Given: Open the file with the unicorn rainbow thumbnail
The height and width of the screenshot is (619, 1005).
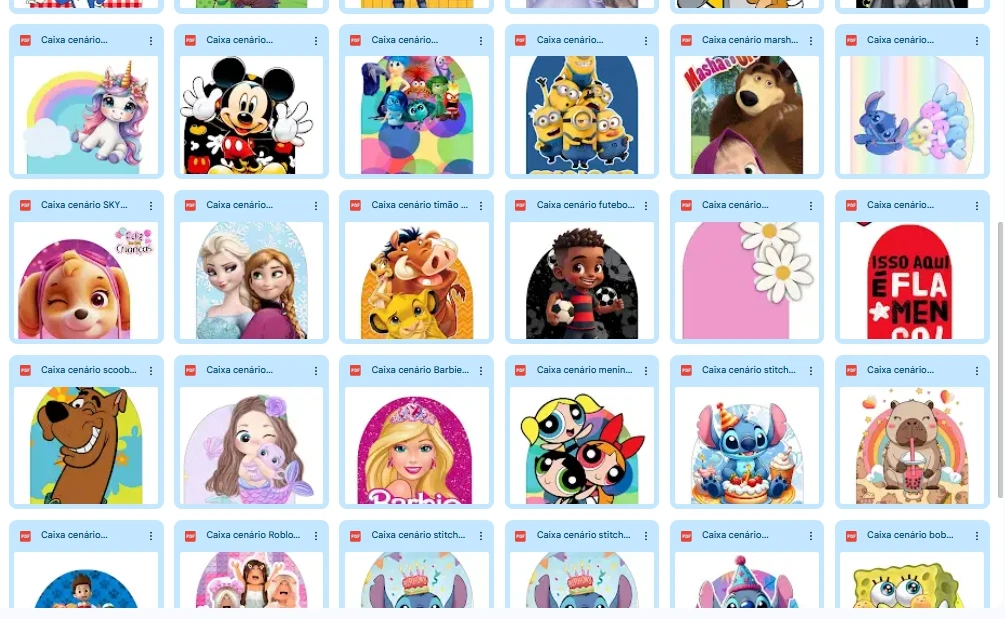Looking at the screenshot, I should click(x=86, y=115).
